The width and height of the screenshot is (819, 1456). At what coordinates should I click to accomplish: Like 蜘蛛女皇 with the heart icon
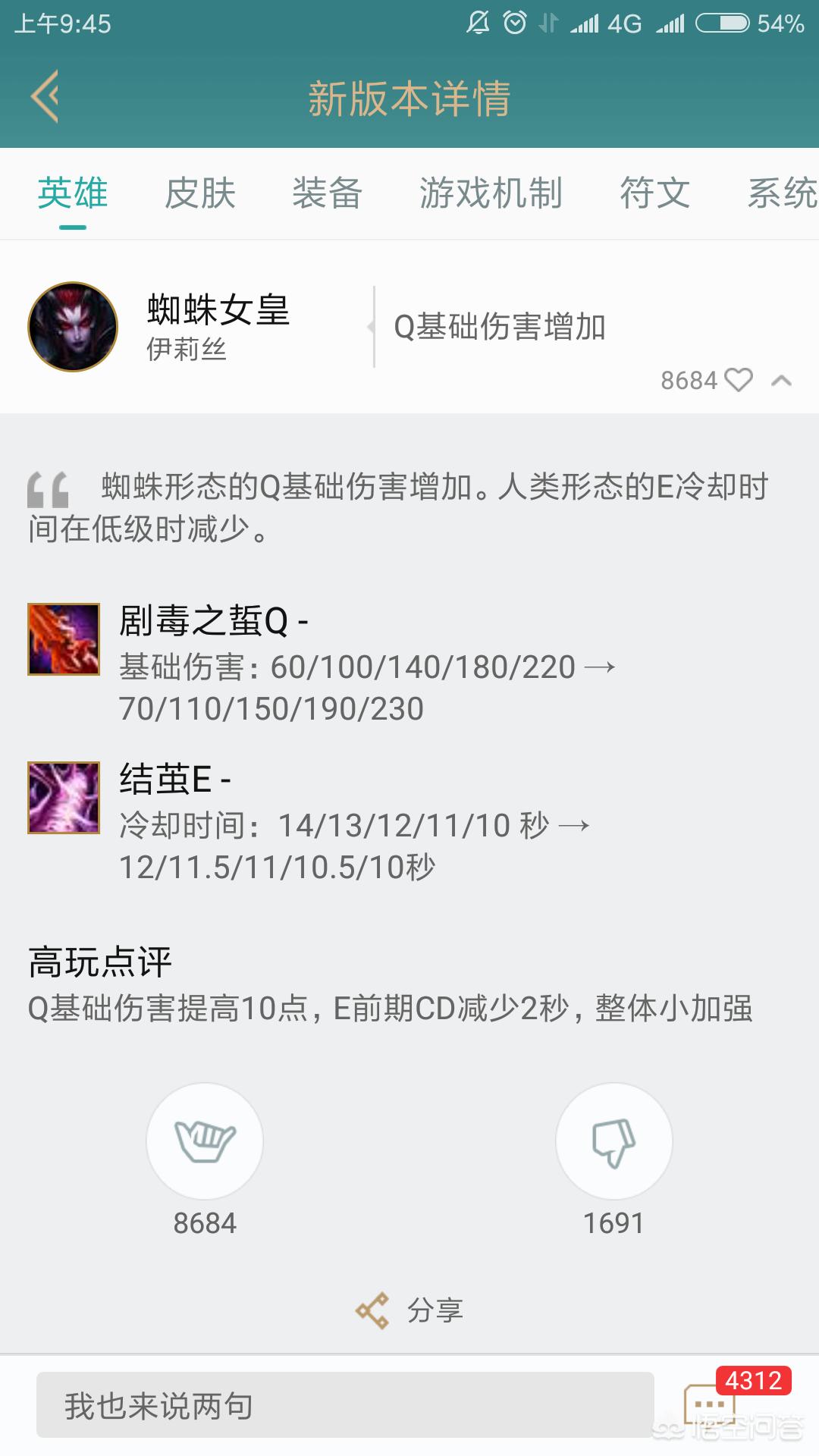pyautogui.click(x=738, y=380)
